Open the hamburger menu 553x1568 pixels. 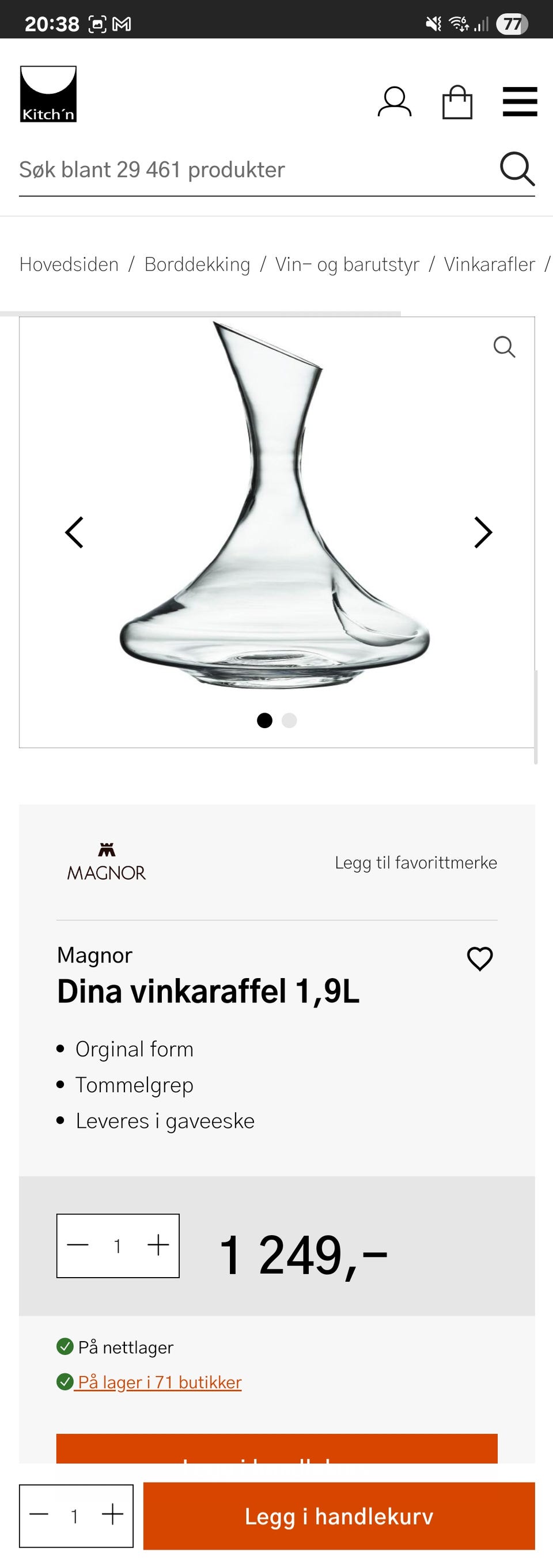[x=520, y=101]
